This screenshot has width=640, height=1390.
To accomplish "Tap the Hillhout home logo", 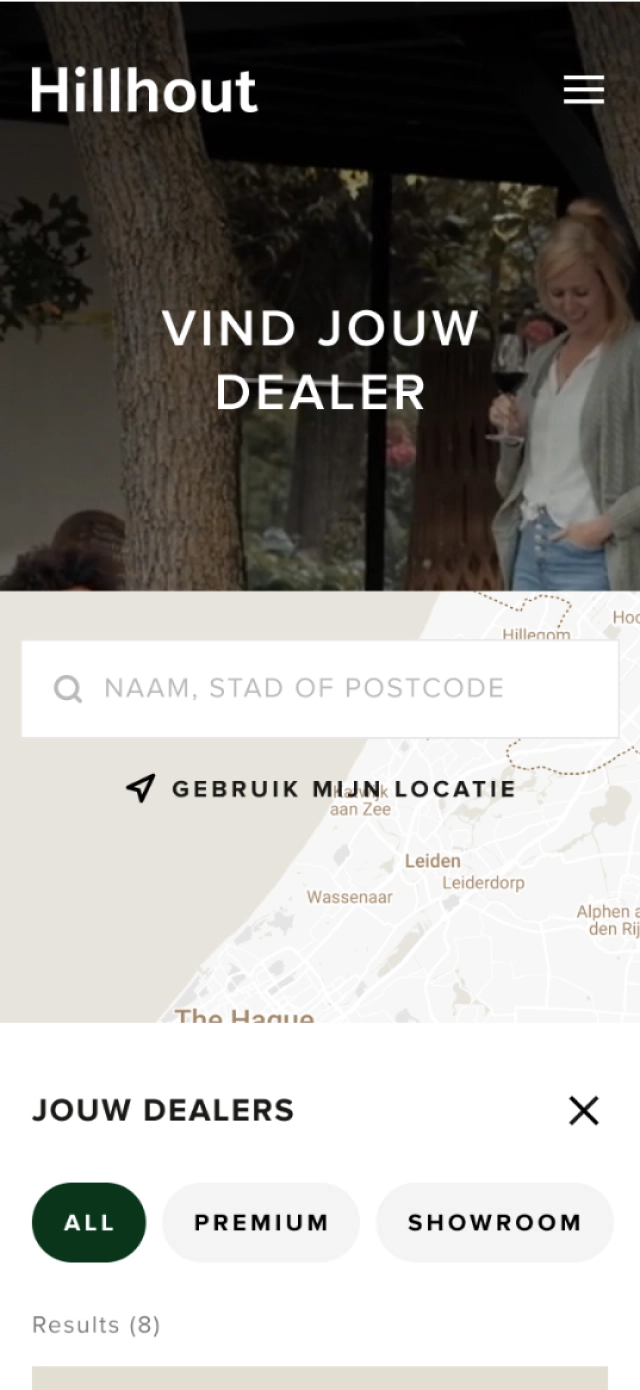I will click(144, 90).
